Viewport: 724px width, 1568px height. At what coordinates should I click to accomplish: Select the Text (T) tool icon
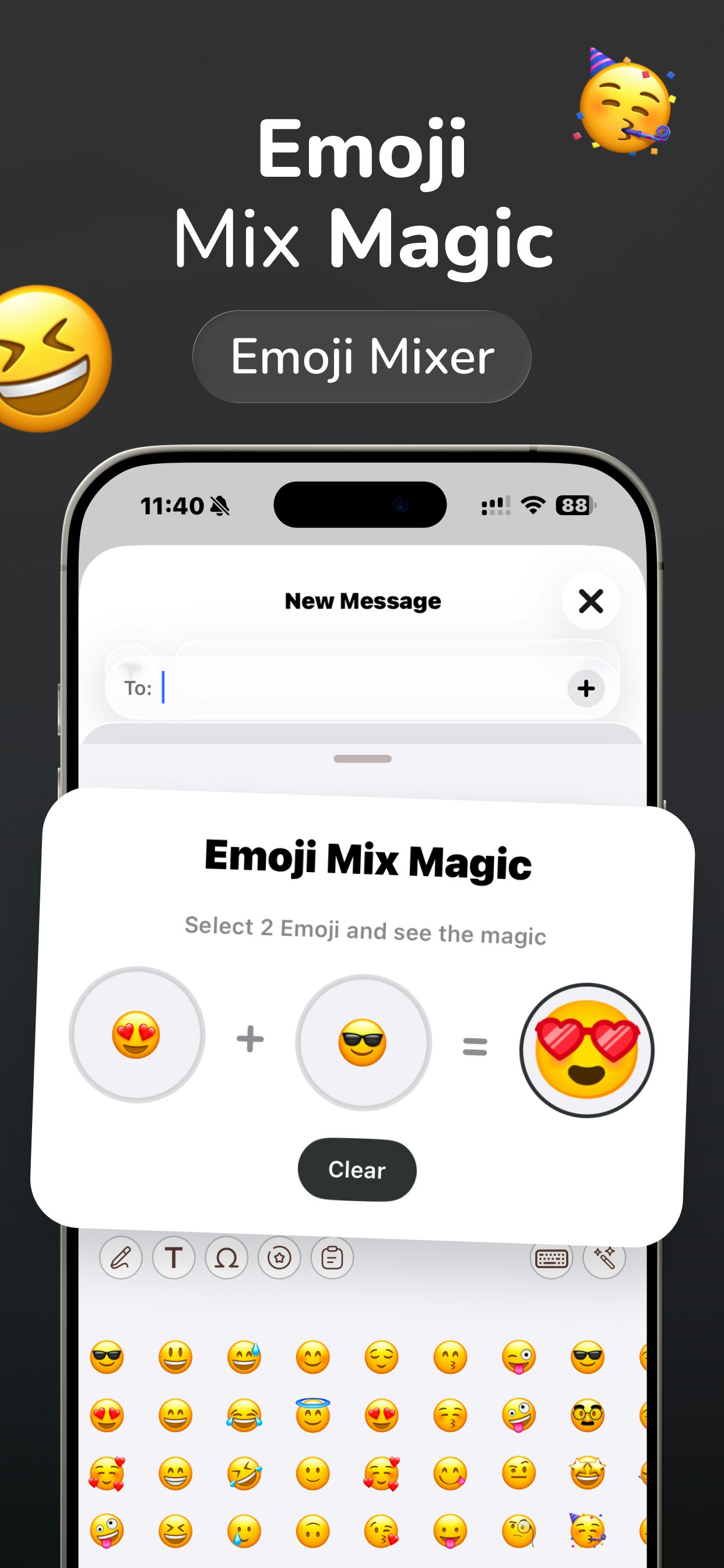pyautogui.click(x=175, y=1258)
